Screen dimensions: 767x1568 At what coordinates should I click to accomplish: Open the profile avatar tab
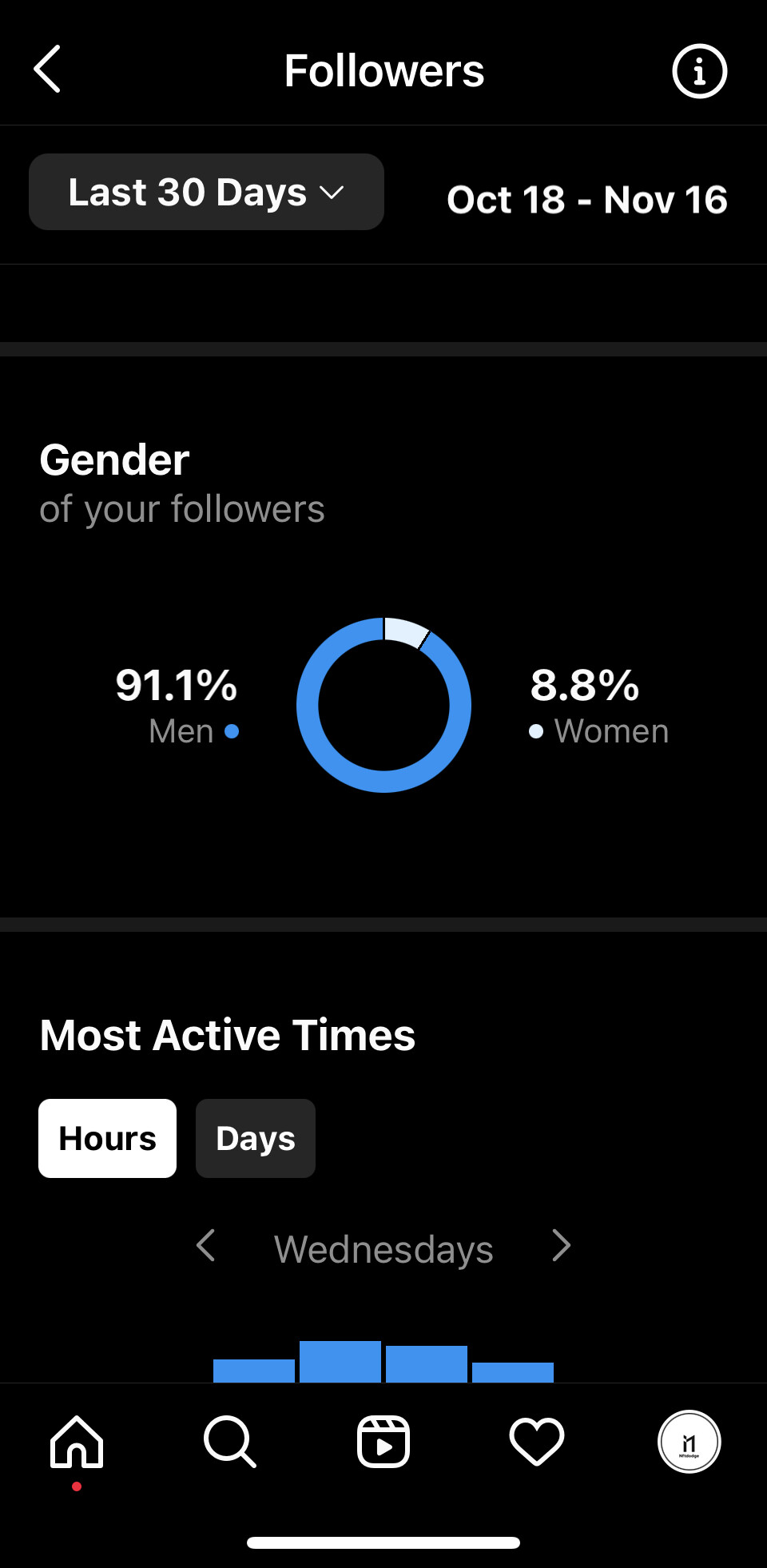tap(690, 1442)
